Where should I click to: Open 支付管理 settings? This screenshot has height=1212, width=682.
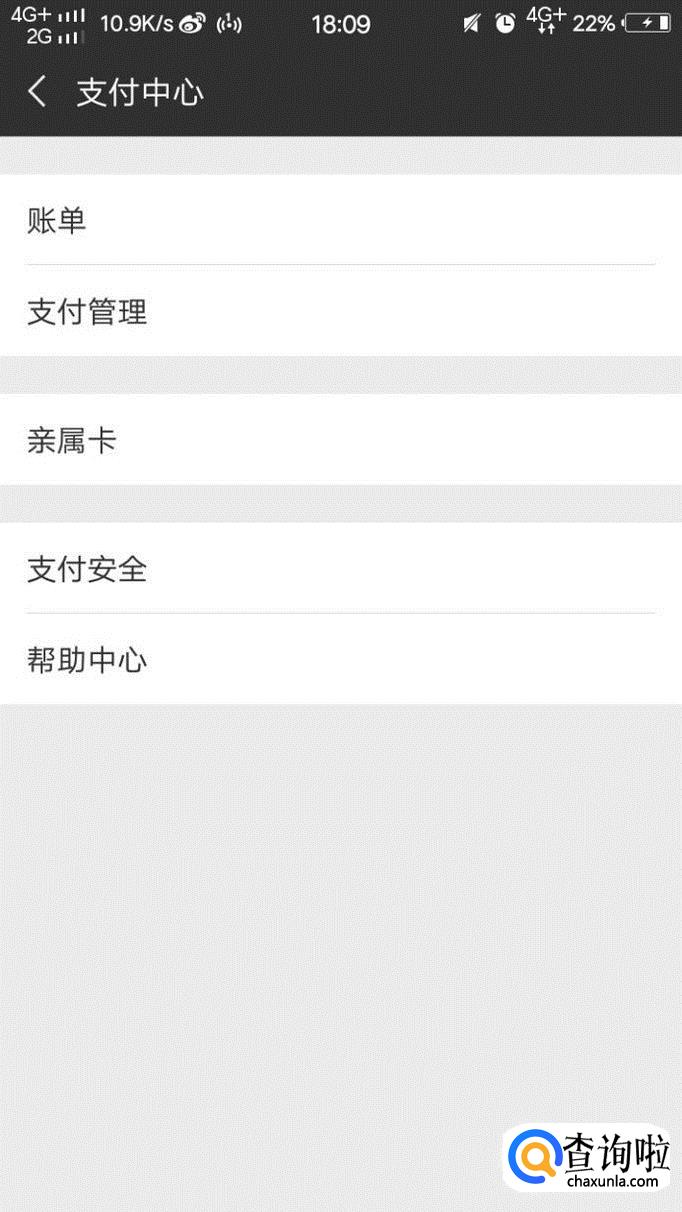point(340,311)
